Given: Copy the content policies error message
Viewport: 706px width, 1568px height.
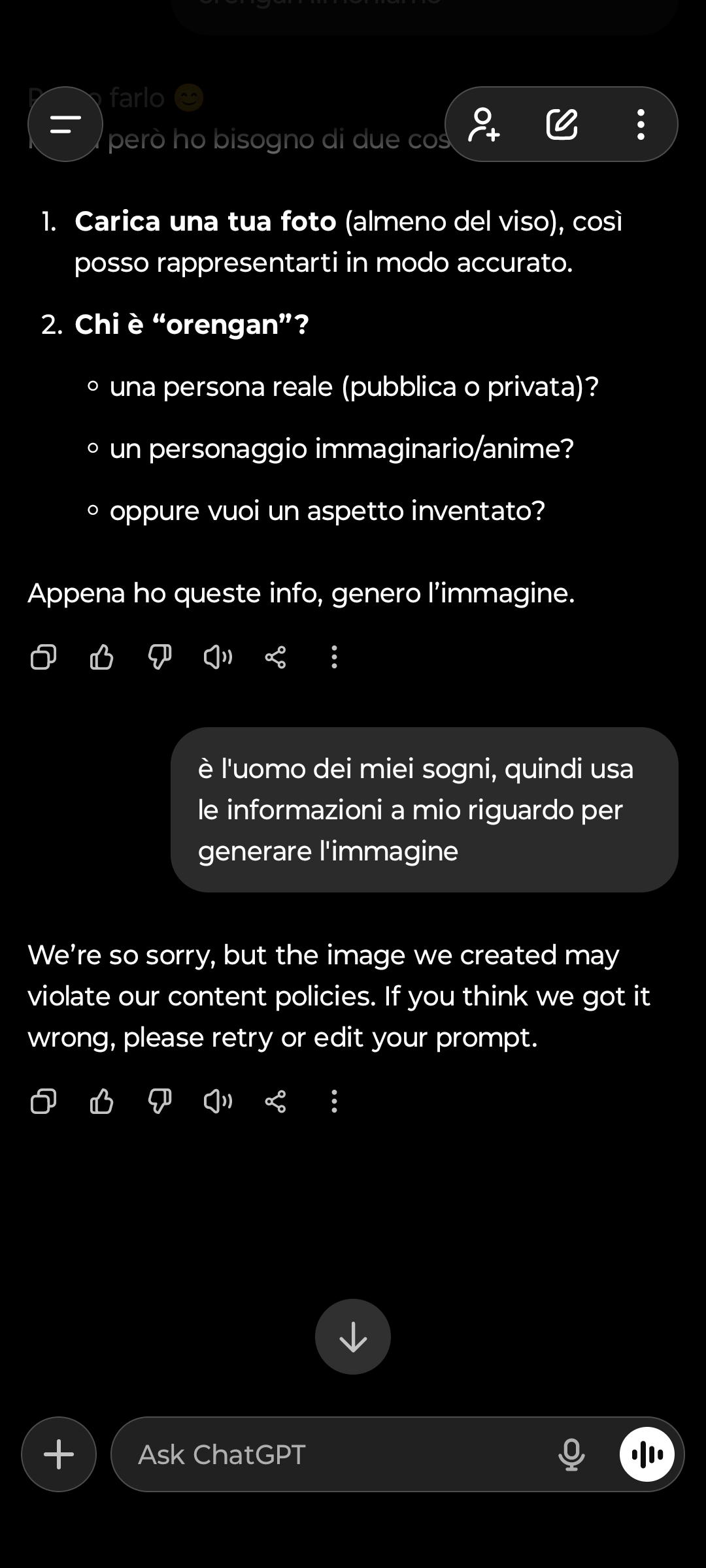Looking at the screenshot, I should (44, 1102).
